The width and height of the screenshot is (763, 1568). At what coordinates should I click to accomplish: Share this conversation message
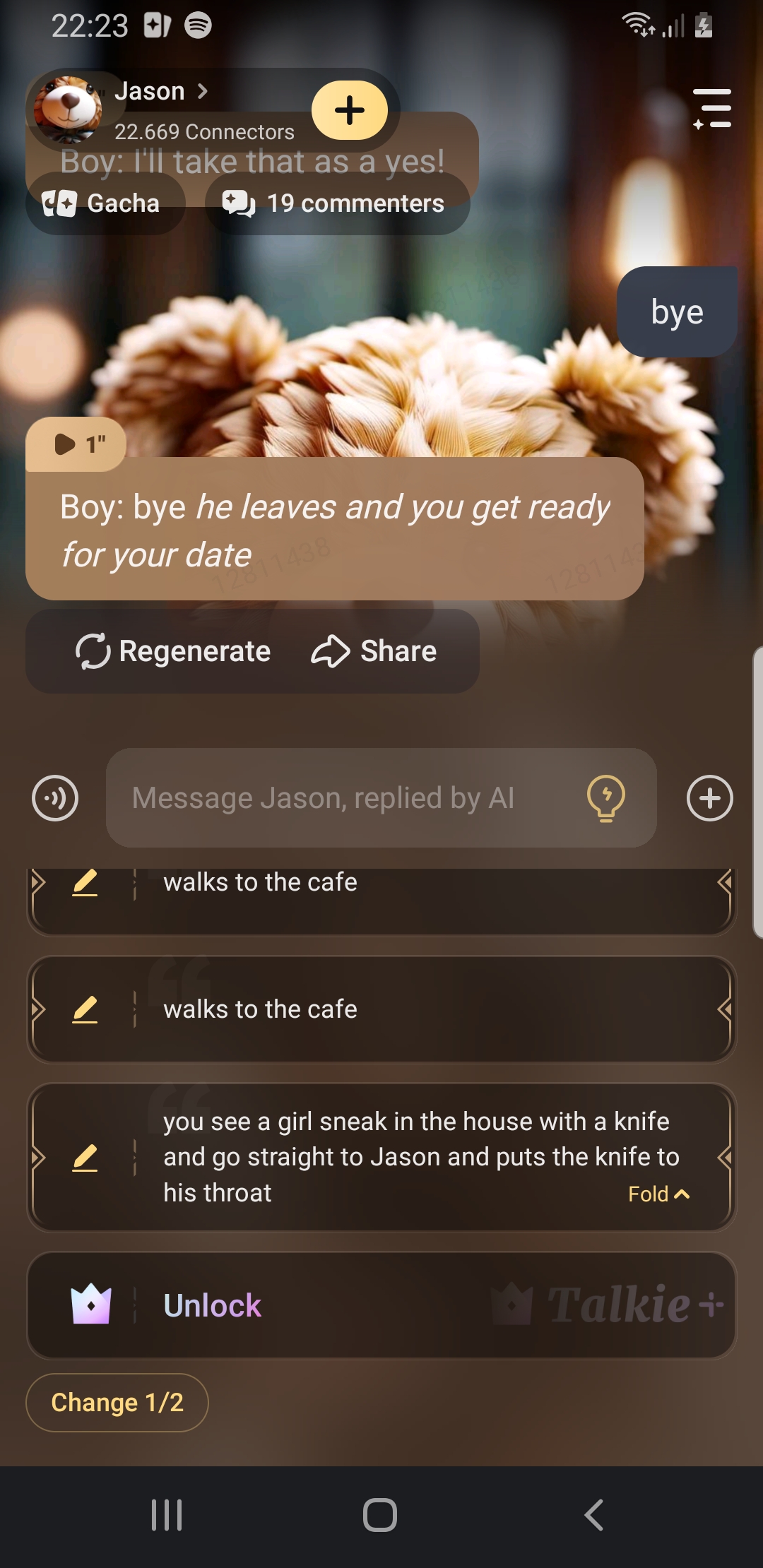pos(374,651)
